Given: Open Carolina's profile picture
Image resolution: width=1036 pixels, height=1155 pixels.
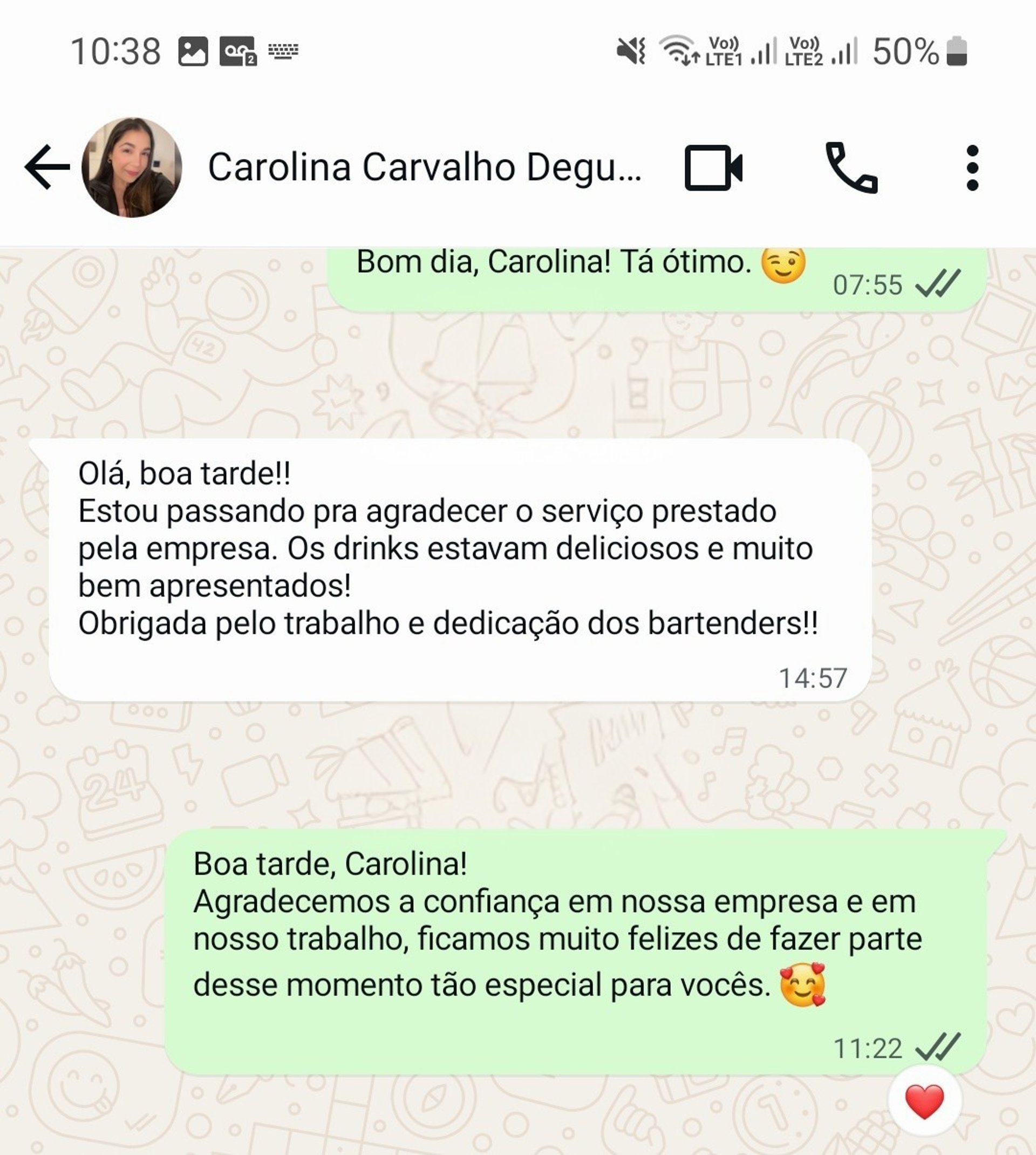Looking at the screenshot, I should tap(132, 167).
